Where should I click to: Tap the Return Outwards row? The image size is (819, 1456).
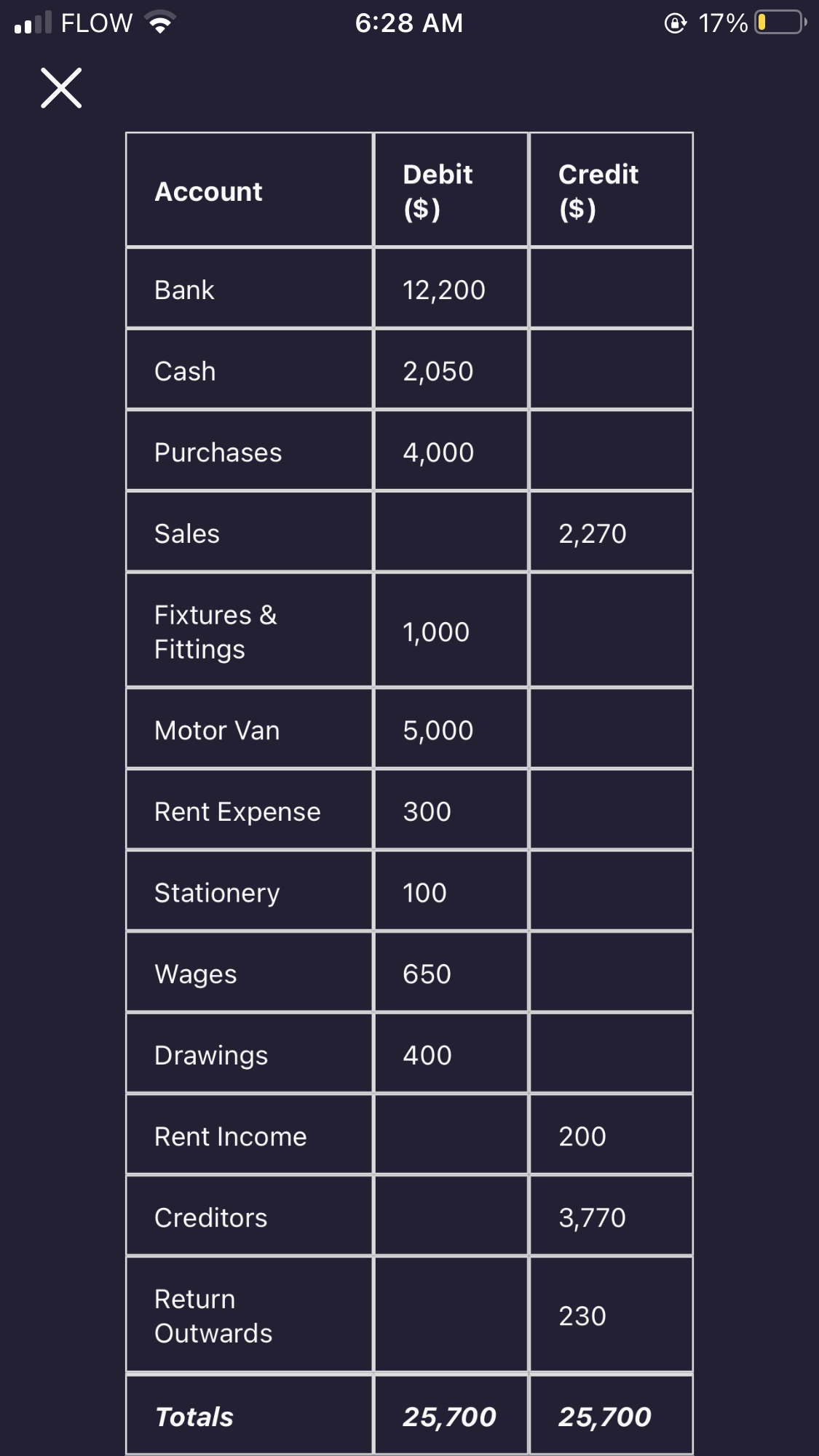(249, 1315)
